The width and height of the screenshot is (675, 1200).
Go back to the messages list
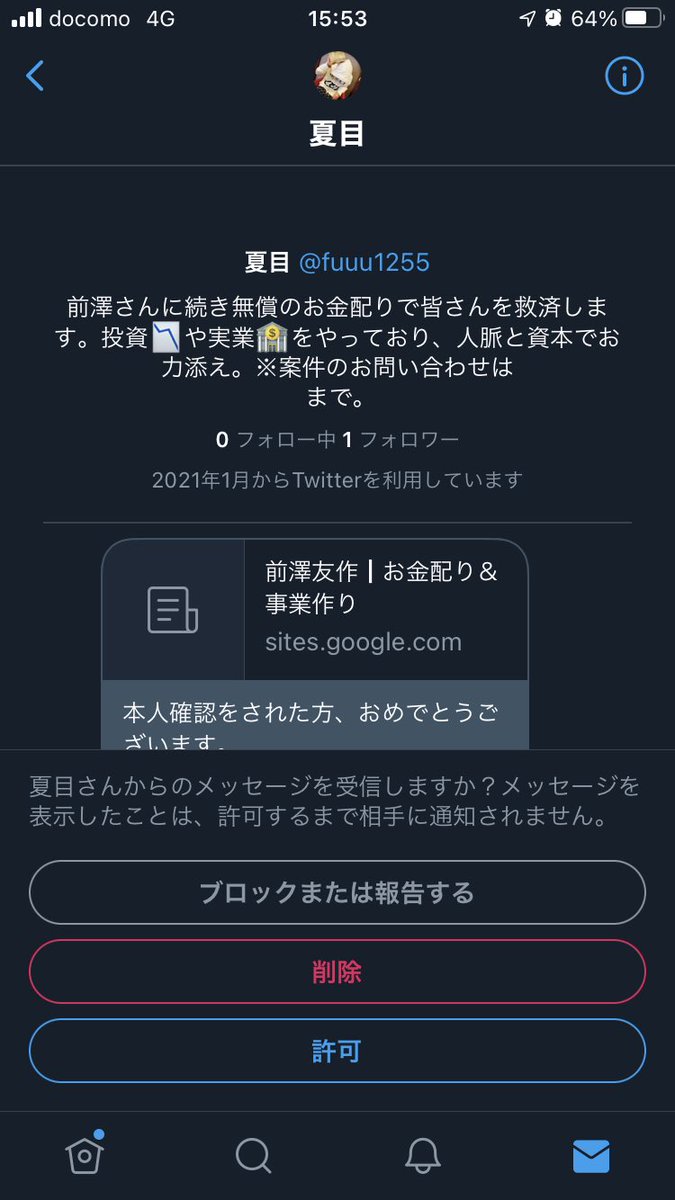[x=36, y=76]
